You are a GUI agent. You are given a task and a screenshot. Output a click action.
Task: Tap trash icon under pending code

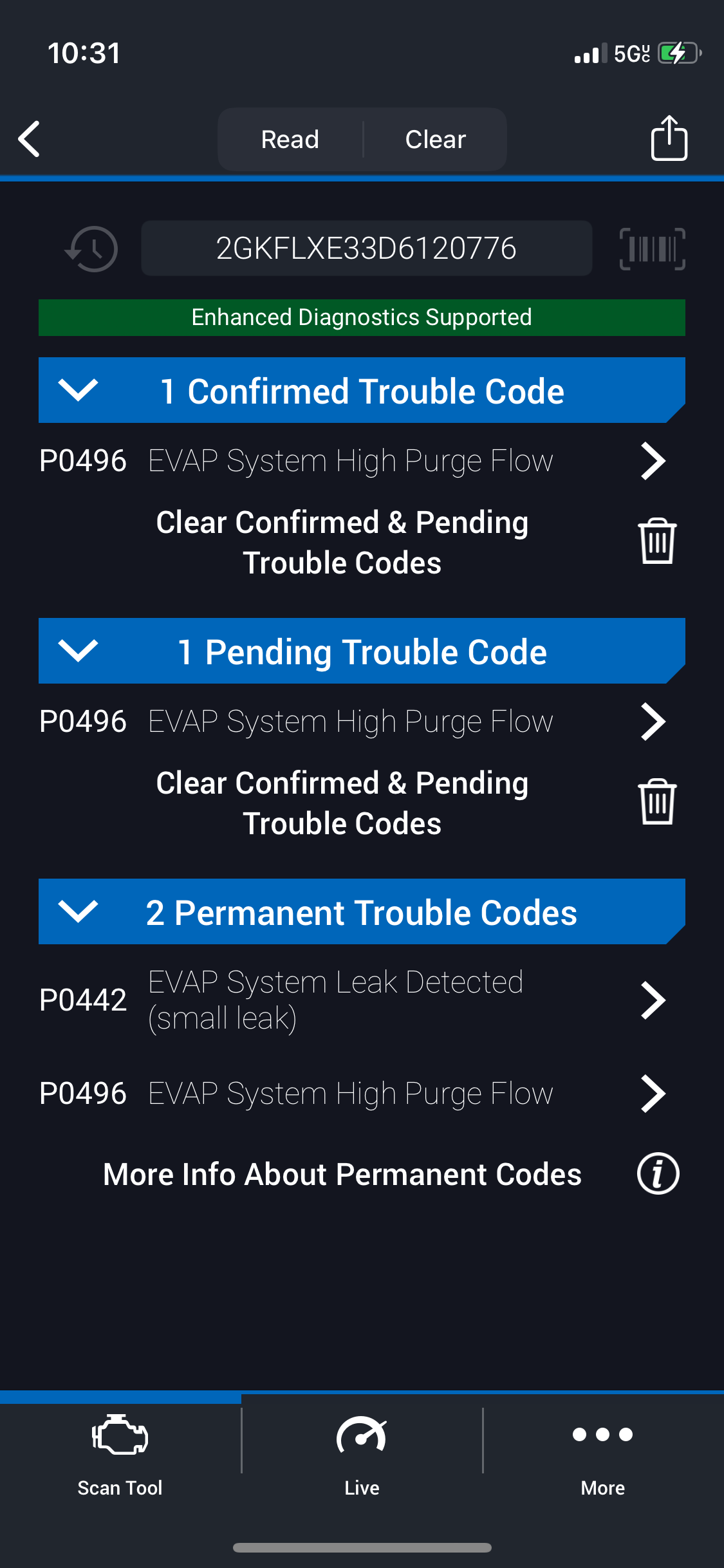[x=657, y=802]
